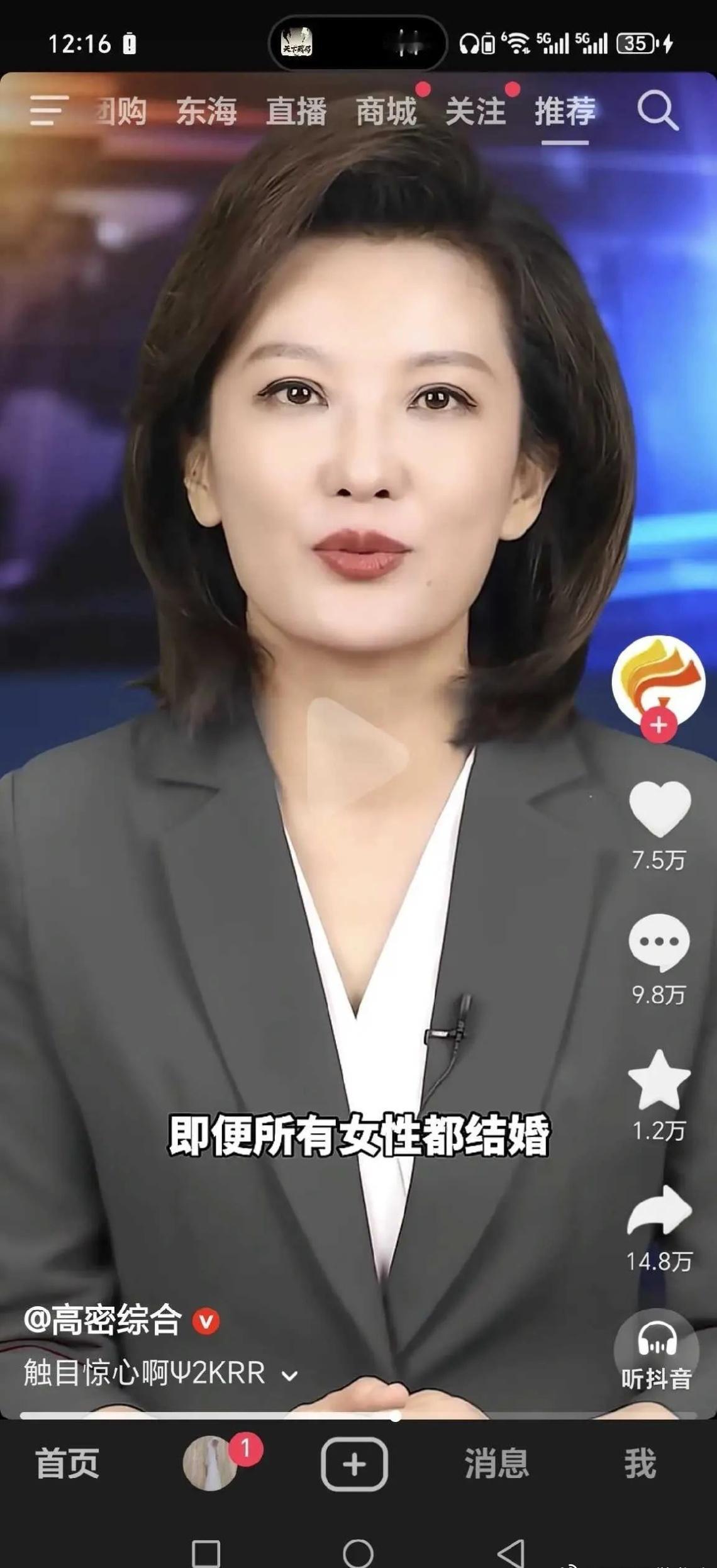This screenshot has height=1568, width=717.
Task: Select the 推荐 tab
Action: 565,111
